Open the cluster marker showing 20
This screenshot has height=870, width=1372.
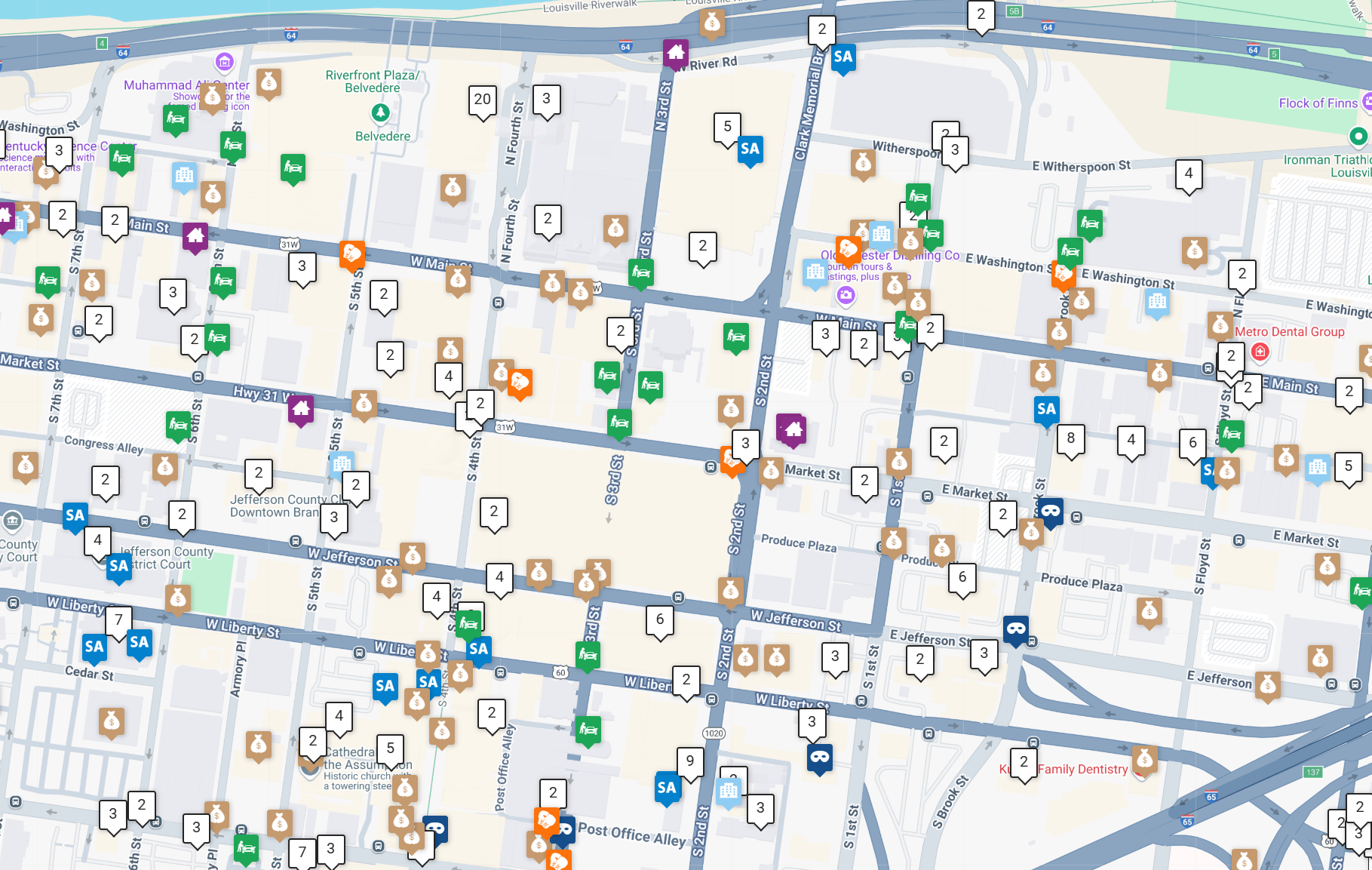483,101
